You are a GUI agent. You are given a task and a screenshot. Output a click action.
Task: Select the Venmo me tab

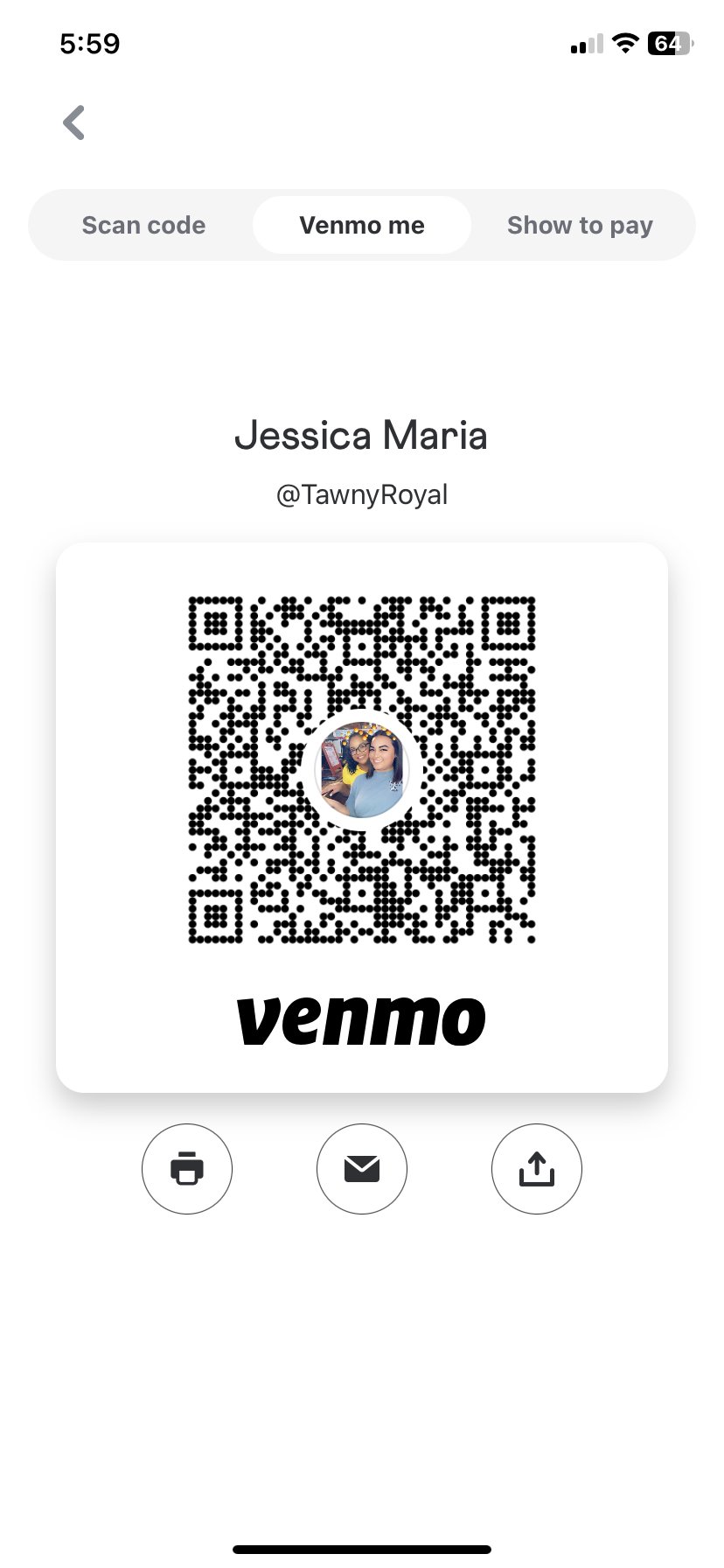click(x=362, y=225)
